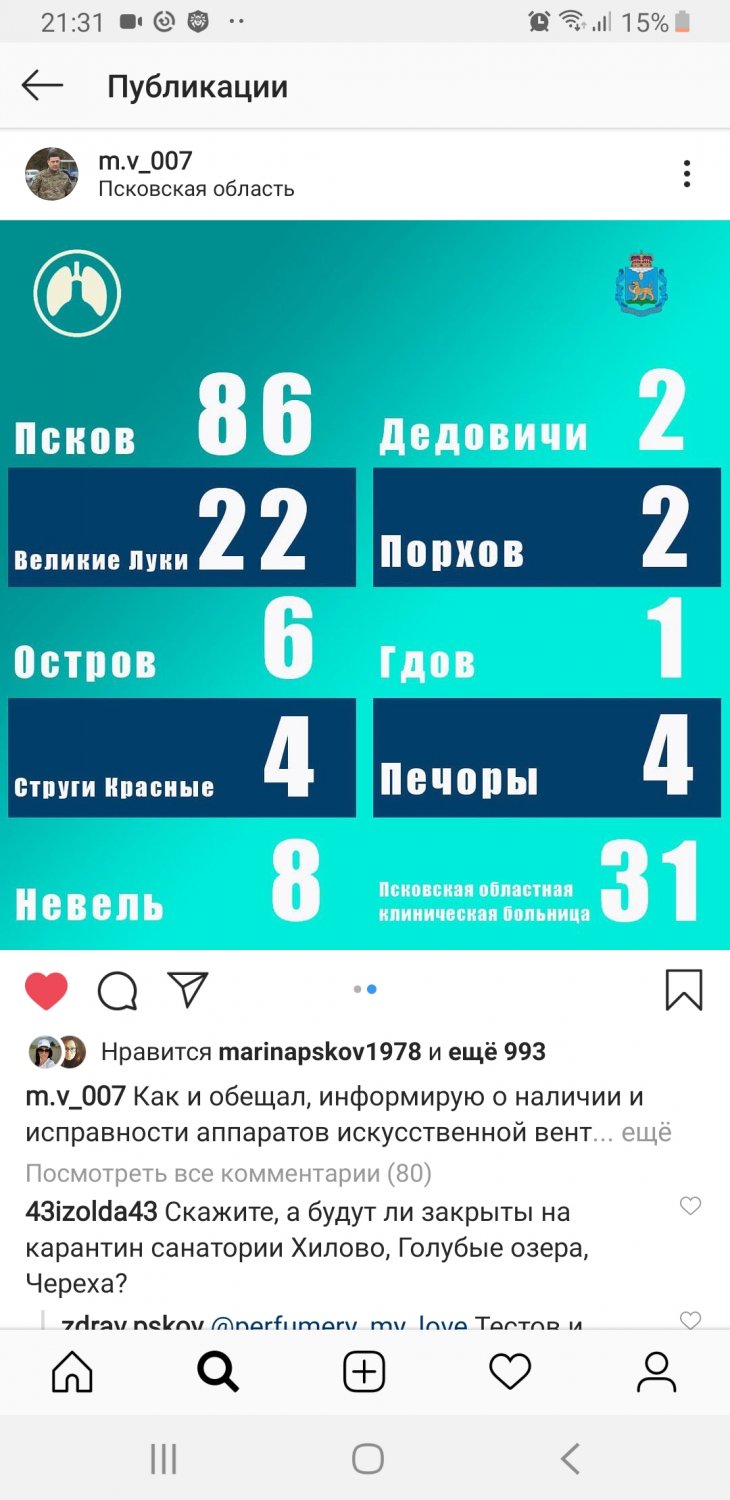Open m.v_007 profile from post header
This screenshot has height=1500, width=730.
coord(145,160)
